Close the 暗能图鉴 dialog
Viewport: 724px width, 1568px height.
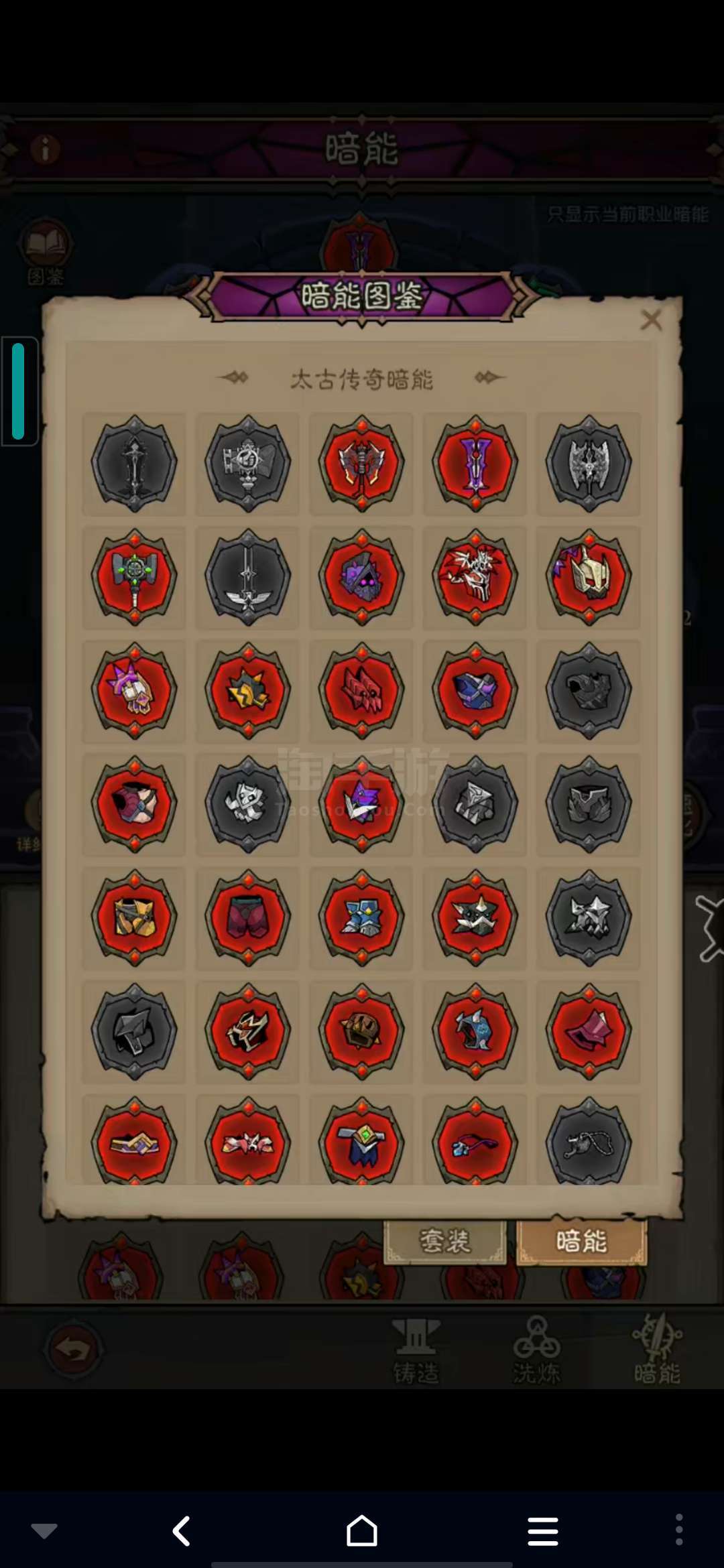(x=651, y=320)
